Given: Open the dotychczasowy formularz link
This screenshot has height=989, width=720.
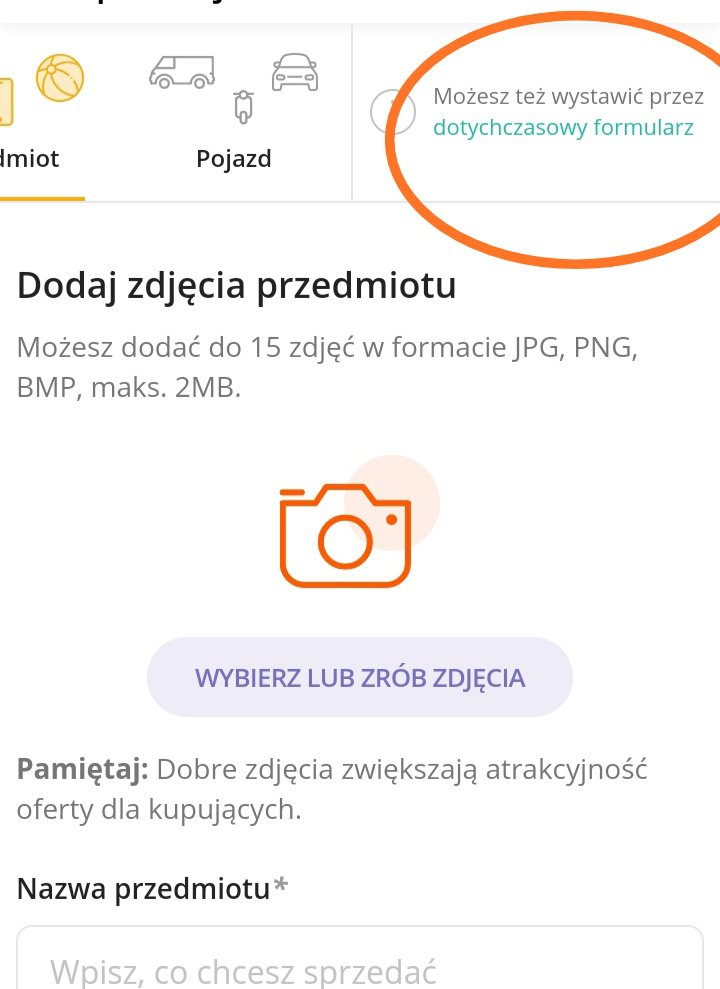Looking at the screenshot, I should click(563, 128).
